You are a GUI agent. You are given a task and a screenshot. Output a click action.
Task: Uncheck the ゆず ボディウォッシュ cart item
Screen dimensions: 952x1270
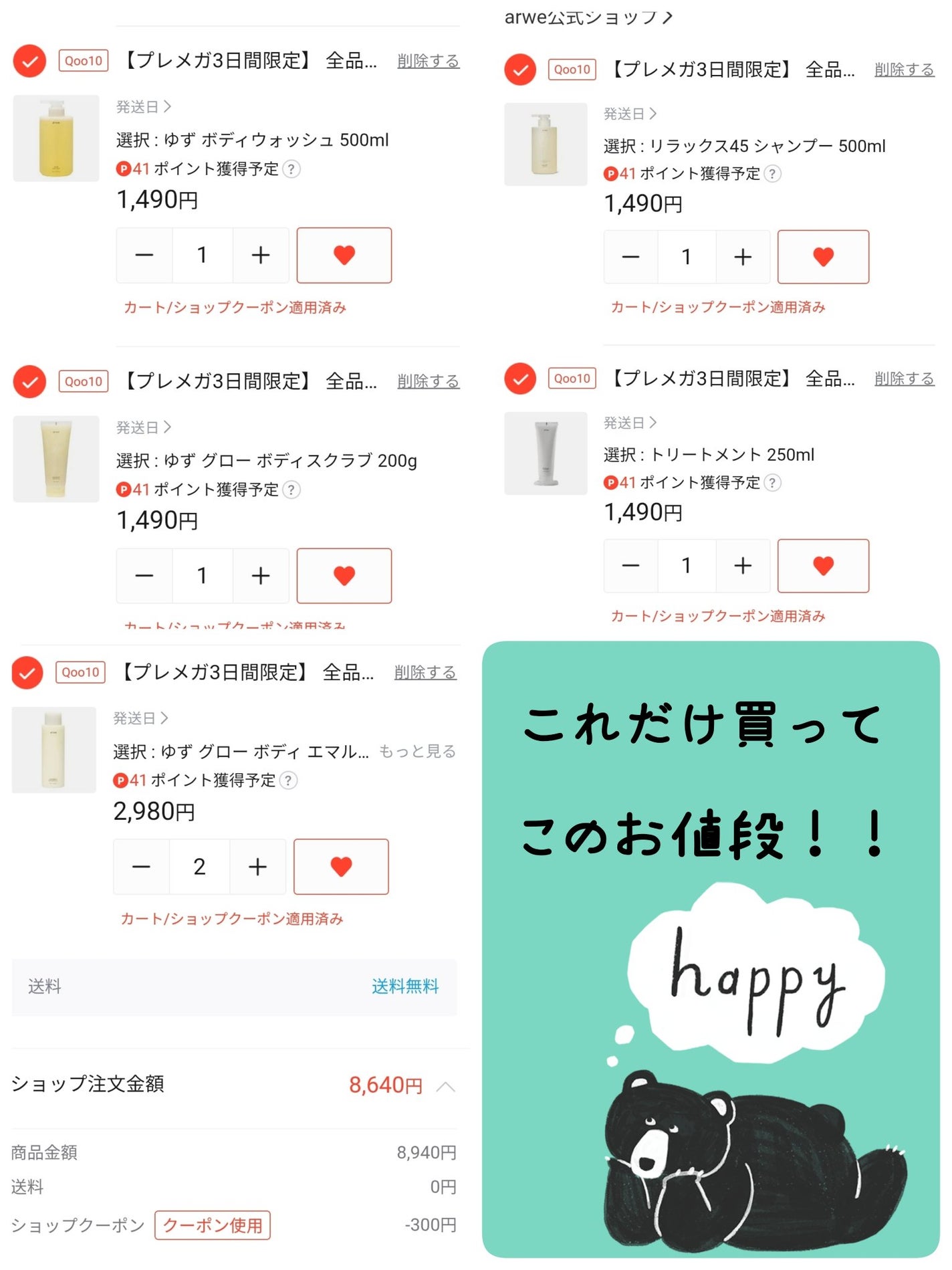click(x=29, y=61)
